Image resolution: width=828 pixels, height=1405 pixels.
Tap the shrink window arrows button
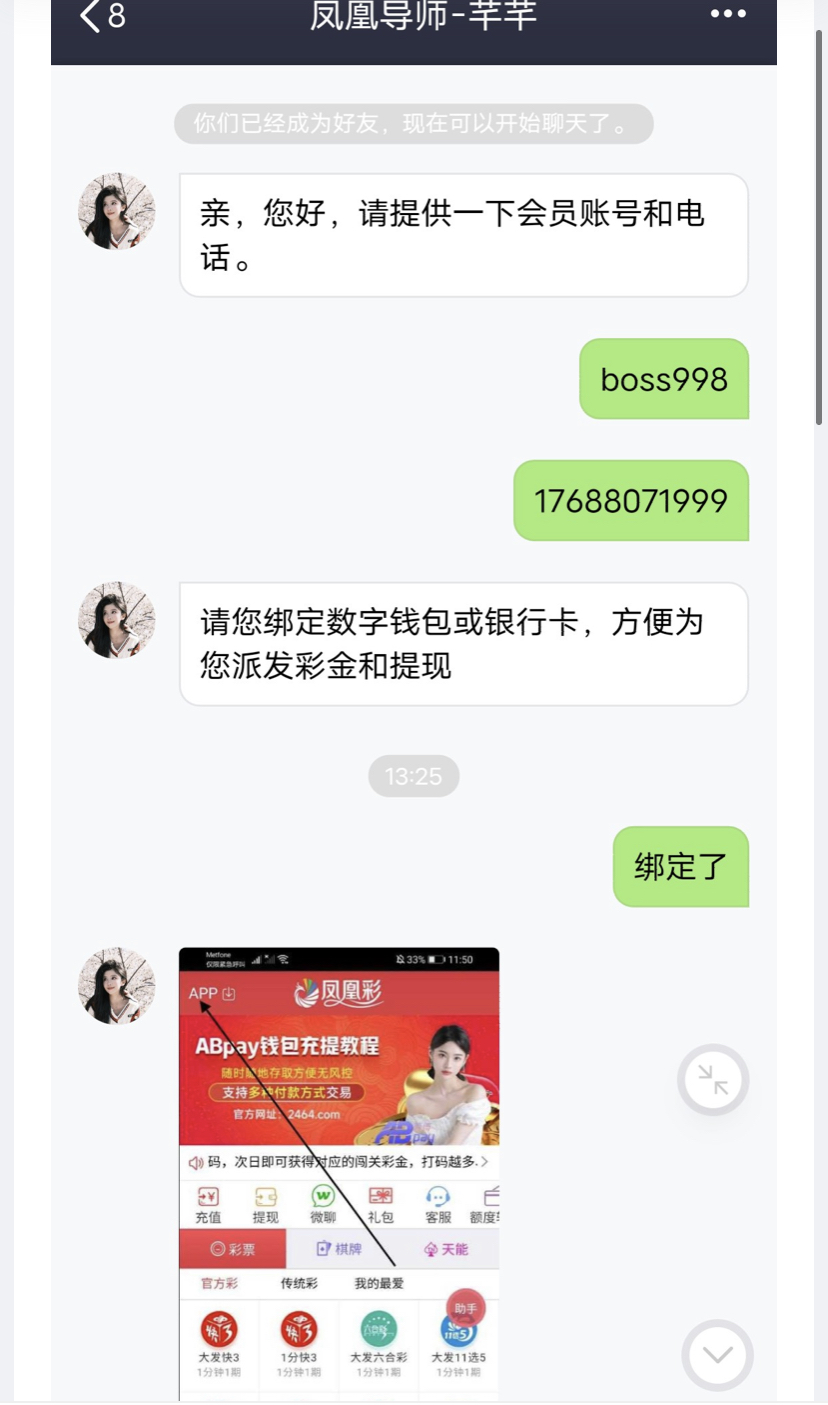[713, 1080]
